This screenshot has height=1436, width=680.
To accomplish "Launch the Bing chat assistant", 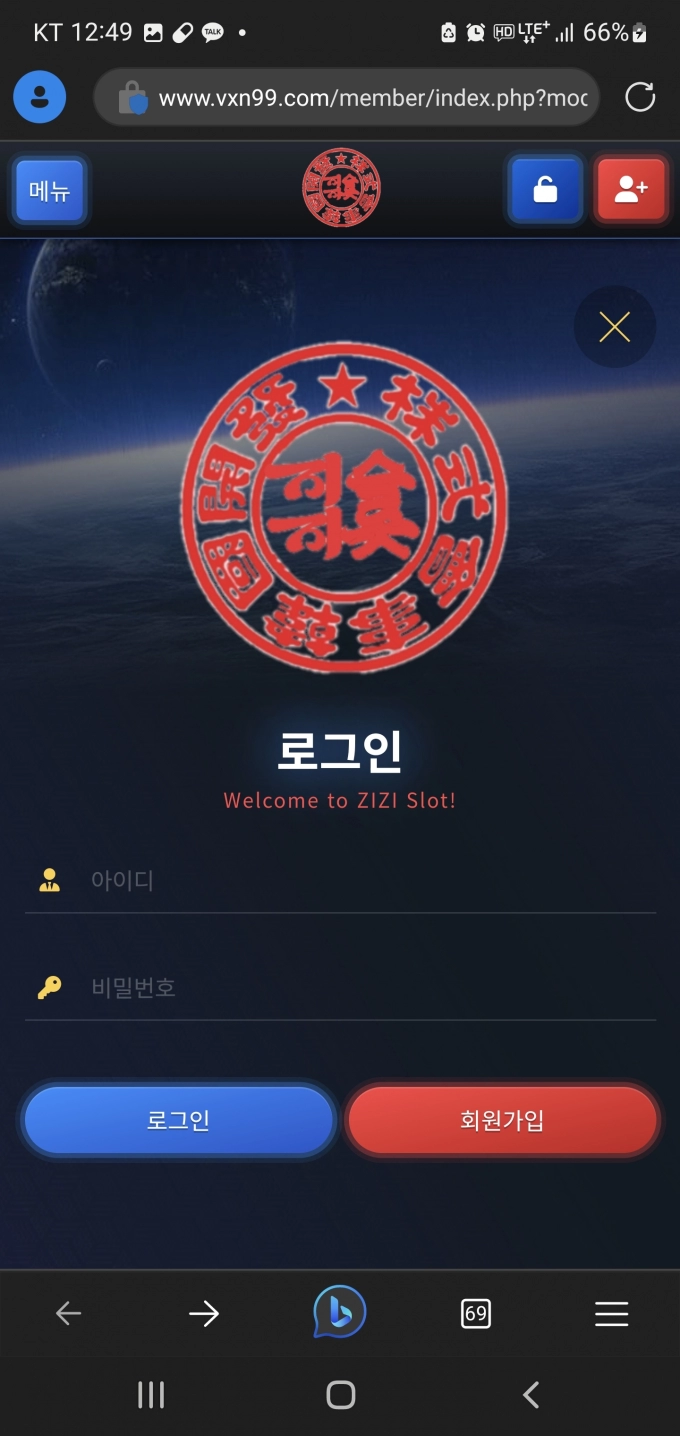I will [340, 1312].
